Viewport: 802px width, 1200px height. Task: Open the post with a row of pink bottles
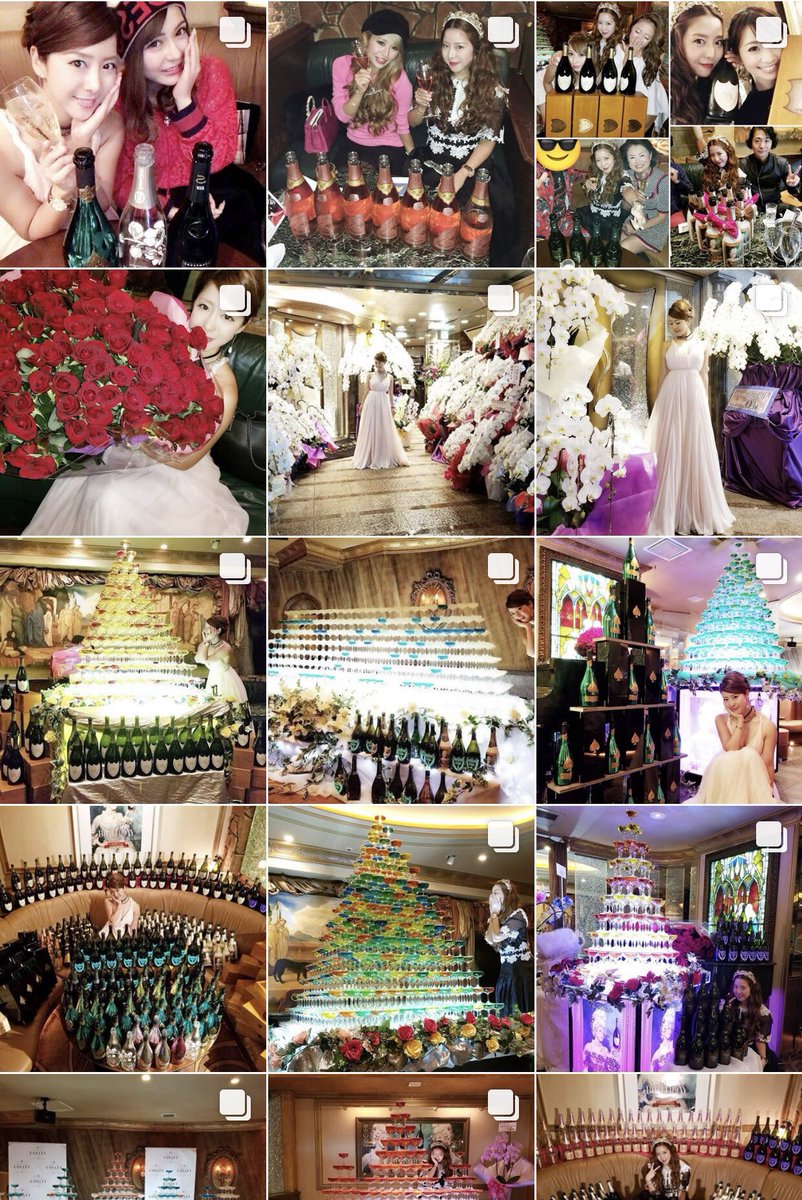click(400, 133)
